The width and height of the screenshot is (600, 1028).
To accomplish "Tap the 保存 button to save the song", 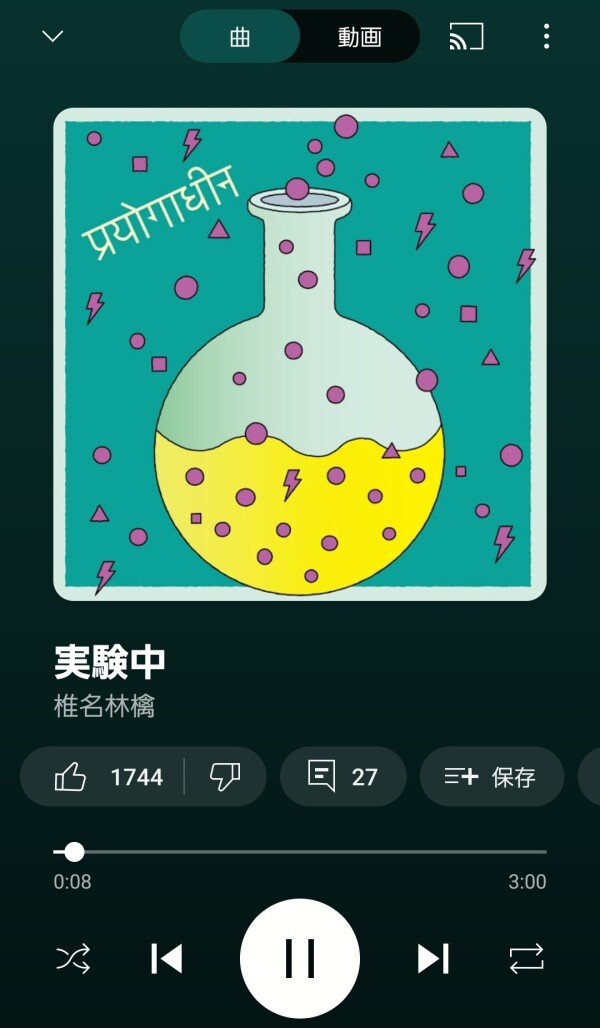I will pyautogui.click(x=491, y=776).
